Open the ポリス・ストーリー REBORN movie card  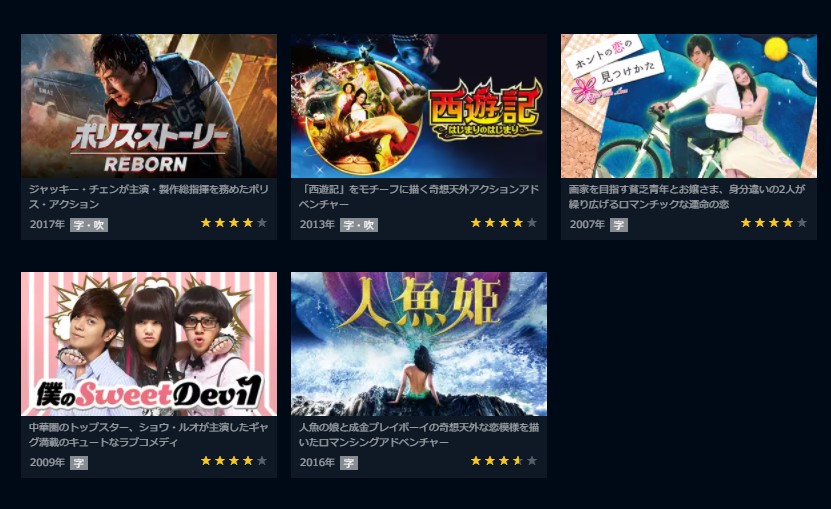click(x=149, y=107)
